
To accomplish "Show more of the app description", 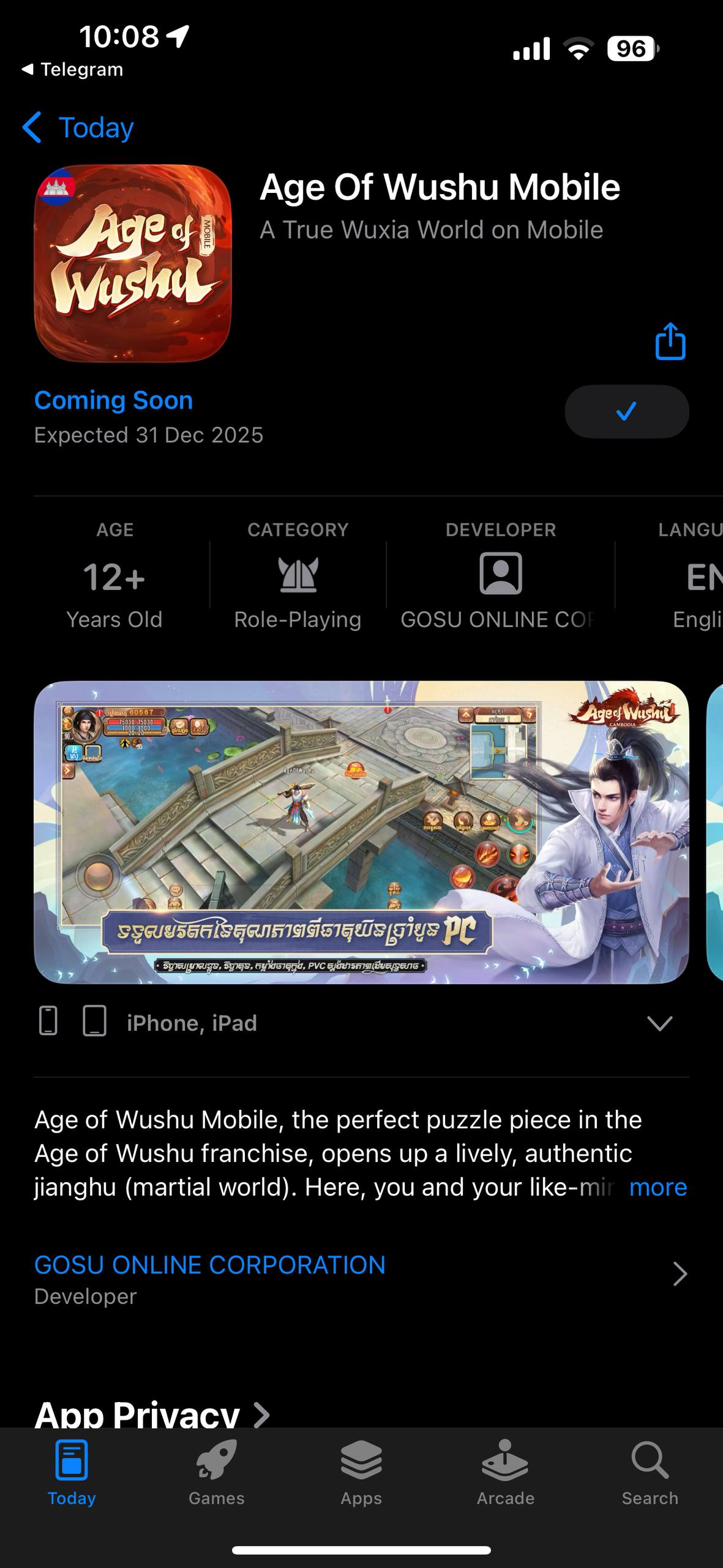I will tap(657, 1187).
